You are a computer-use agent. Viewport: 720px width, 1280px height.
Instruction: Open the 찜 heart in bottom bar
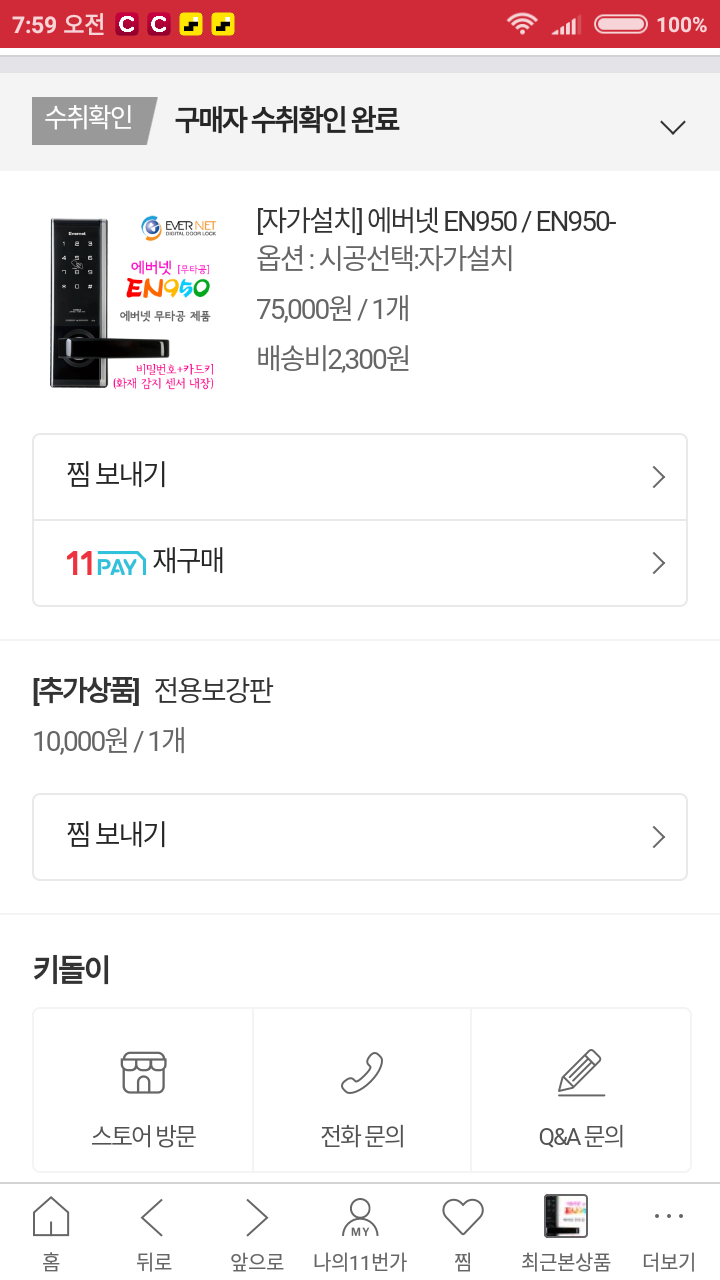click(x=463, y=1233)
